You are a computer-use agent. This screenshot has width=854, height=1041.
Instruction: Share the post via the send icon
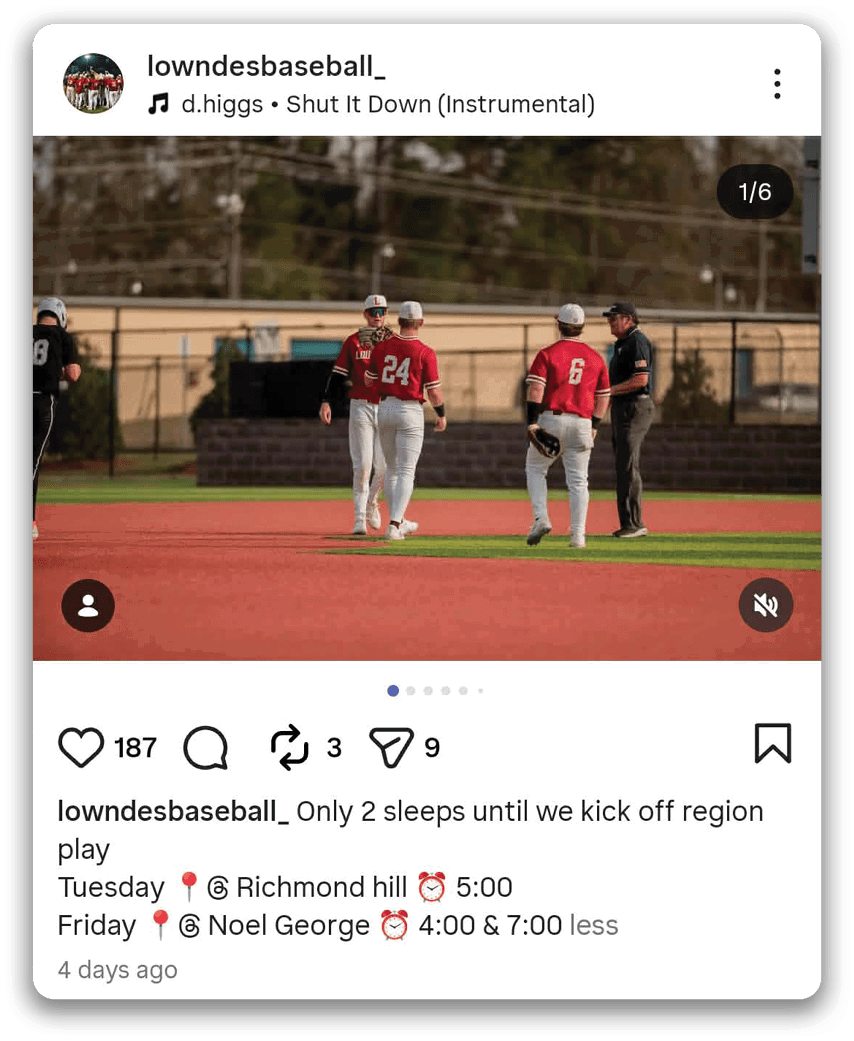click(x=391, y=748)
